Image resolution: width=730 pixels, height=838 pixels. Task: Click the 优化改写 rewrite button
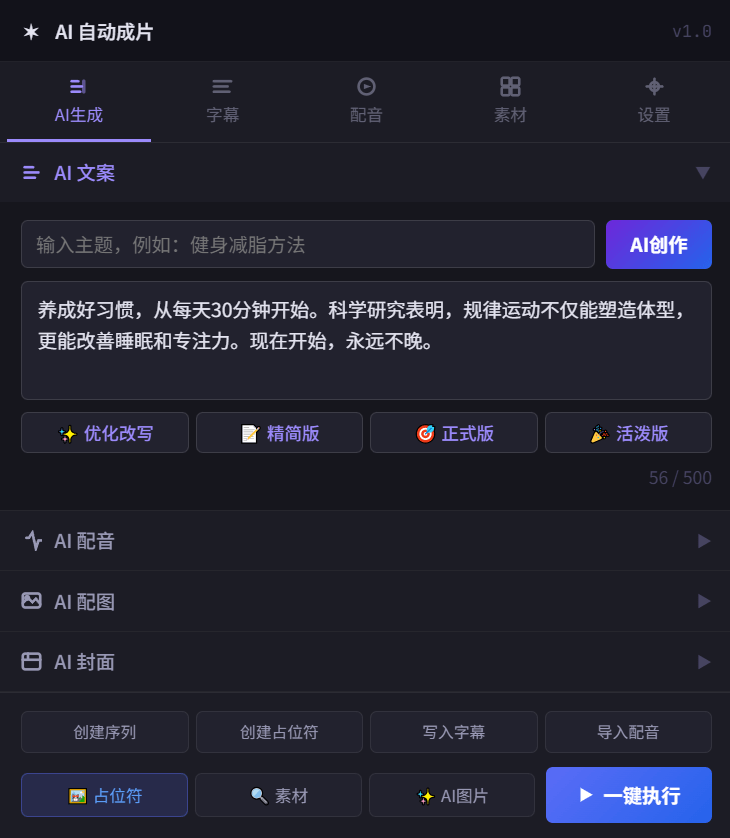[104, 432]
